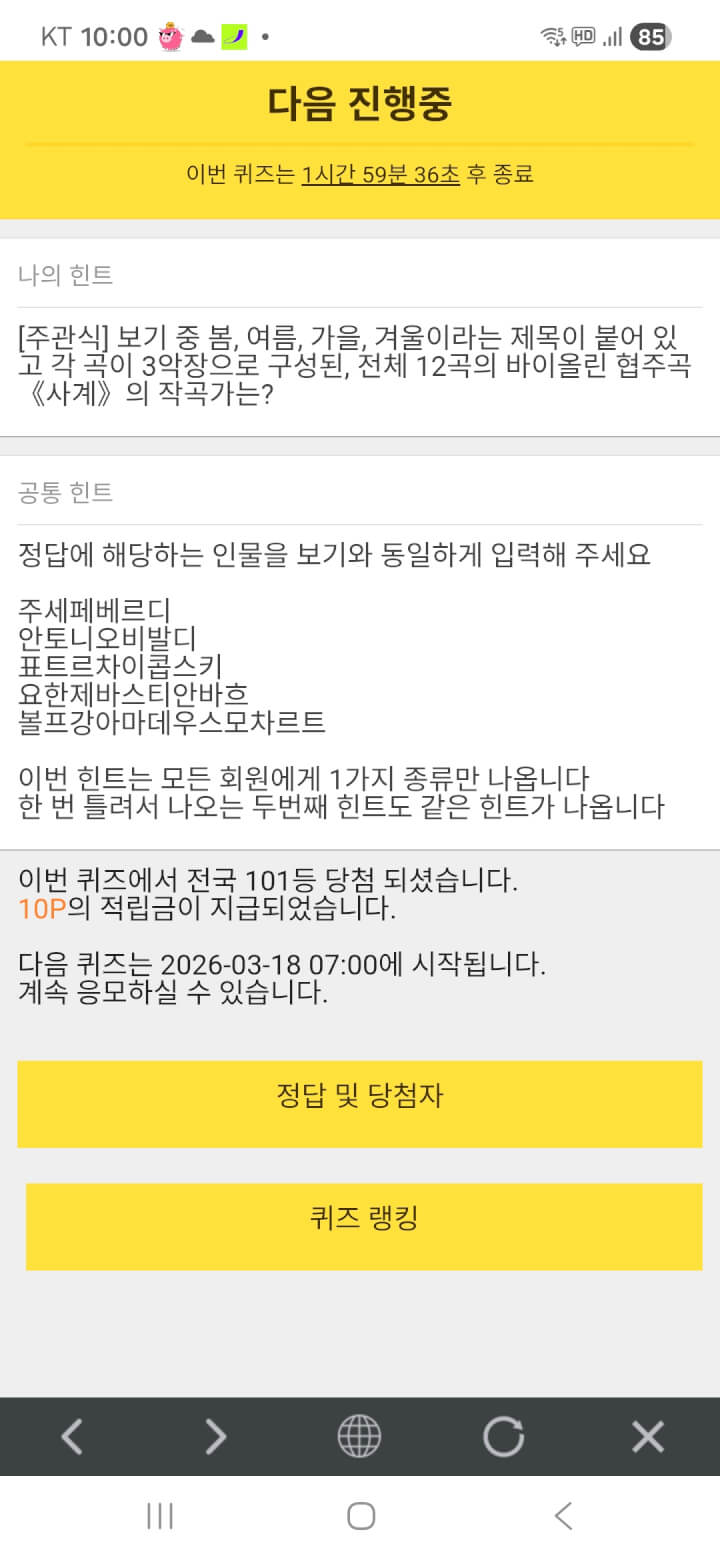Open the page in browser via globe icon
Image resolution: width=720 pixels, height=1560 pixels.
tap(359, 1437)
